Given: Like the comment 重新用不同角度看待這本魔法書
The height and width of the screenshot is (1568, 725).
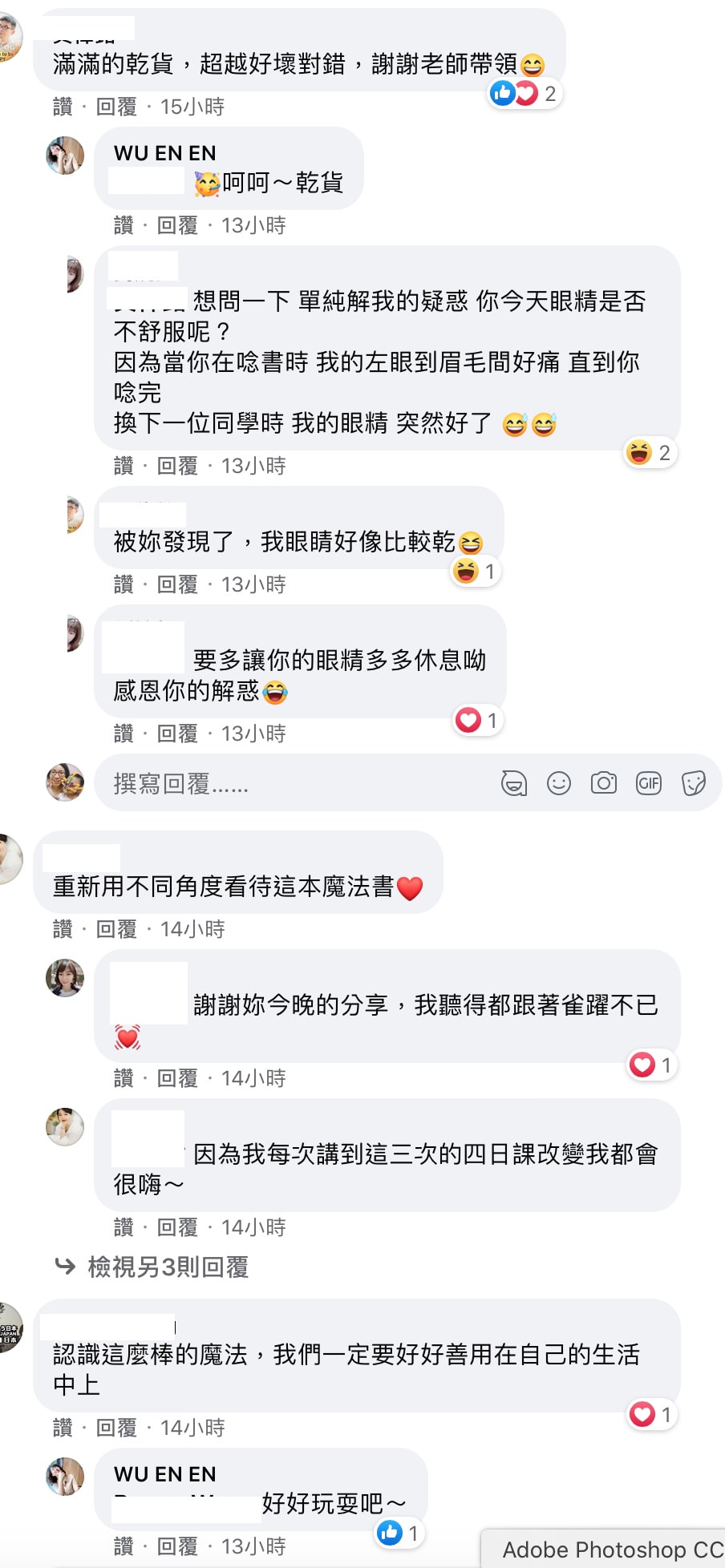Looking at the screenshot, I should (62, 929).
